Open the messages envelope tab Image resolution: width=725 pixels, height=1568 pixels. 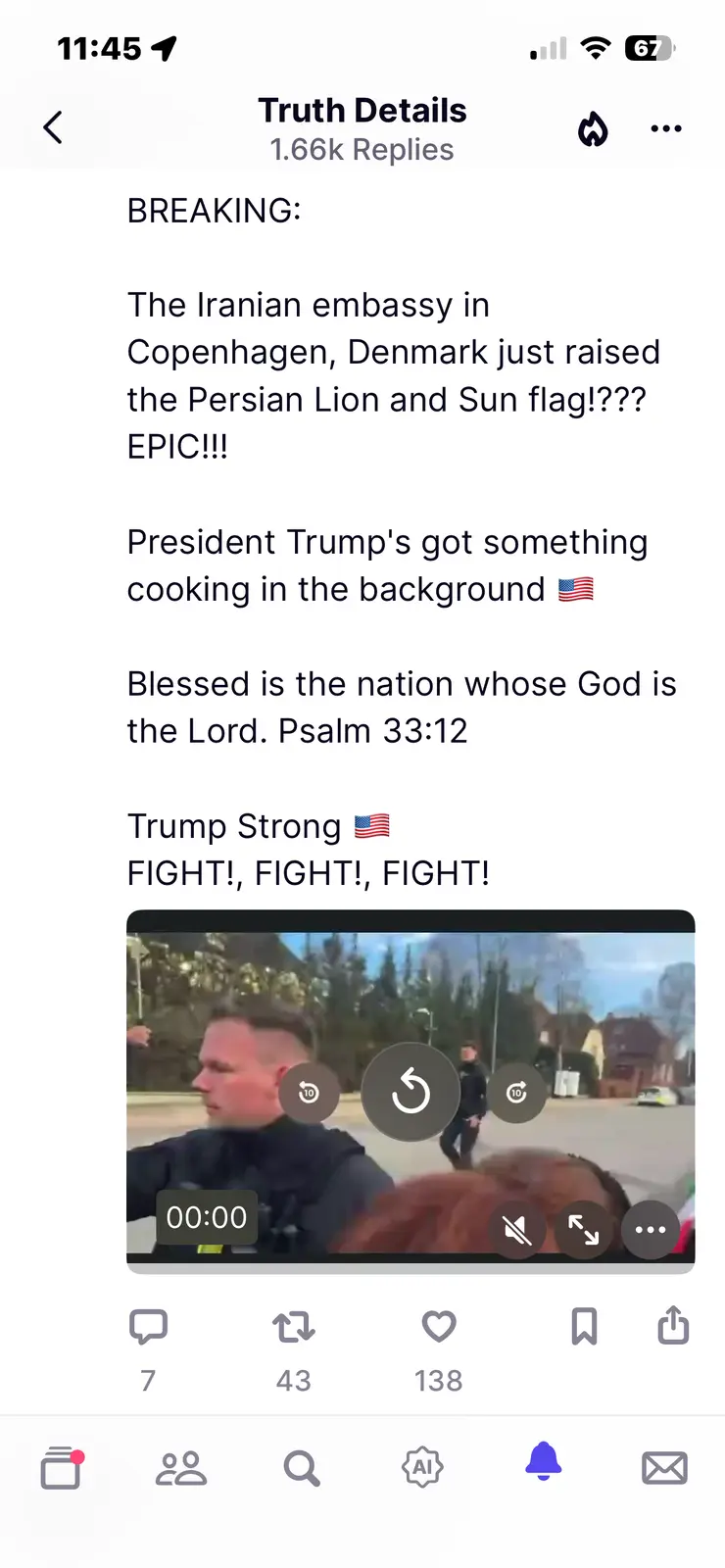click(664, 1468)
